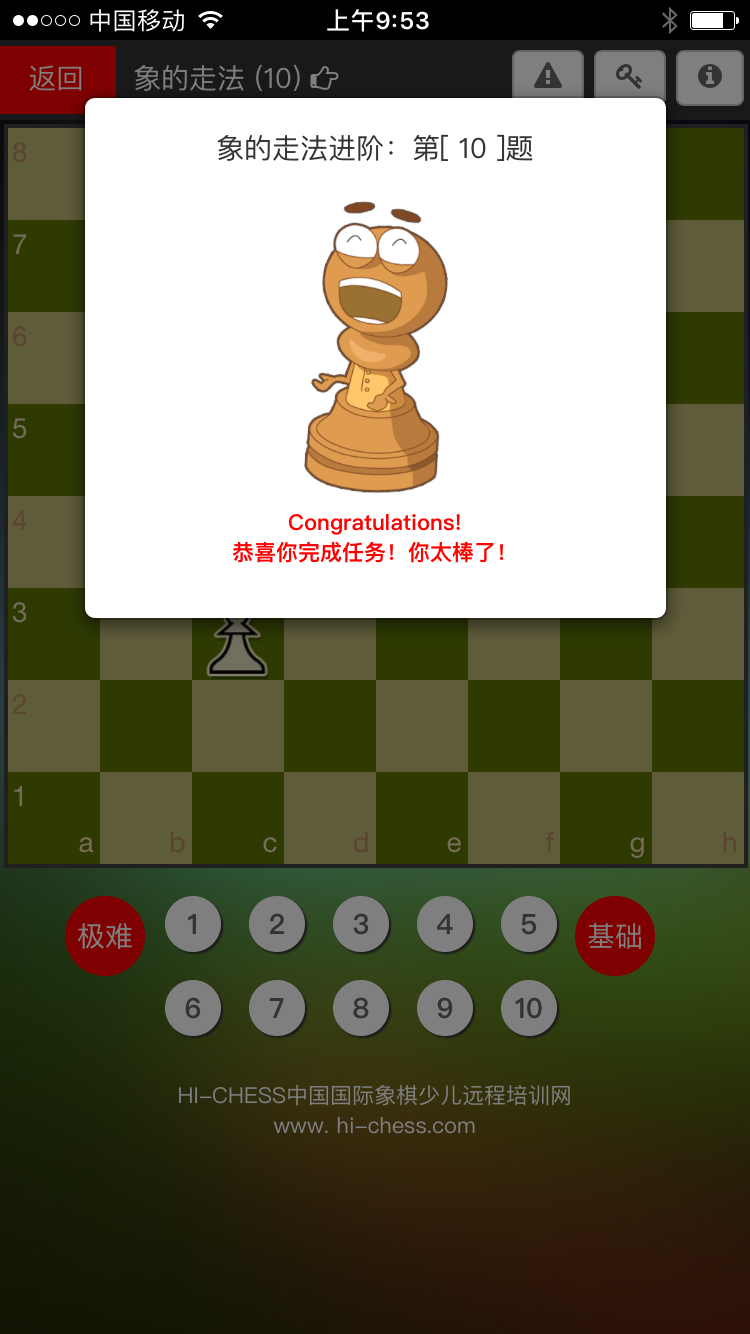Viewport: 750px width, 1334px height.
Task: Open puzzle number 4
Action: point(445,924)
